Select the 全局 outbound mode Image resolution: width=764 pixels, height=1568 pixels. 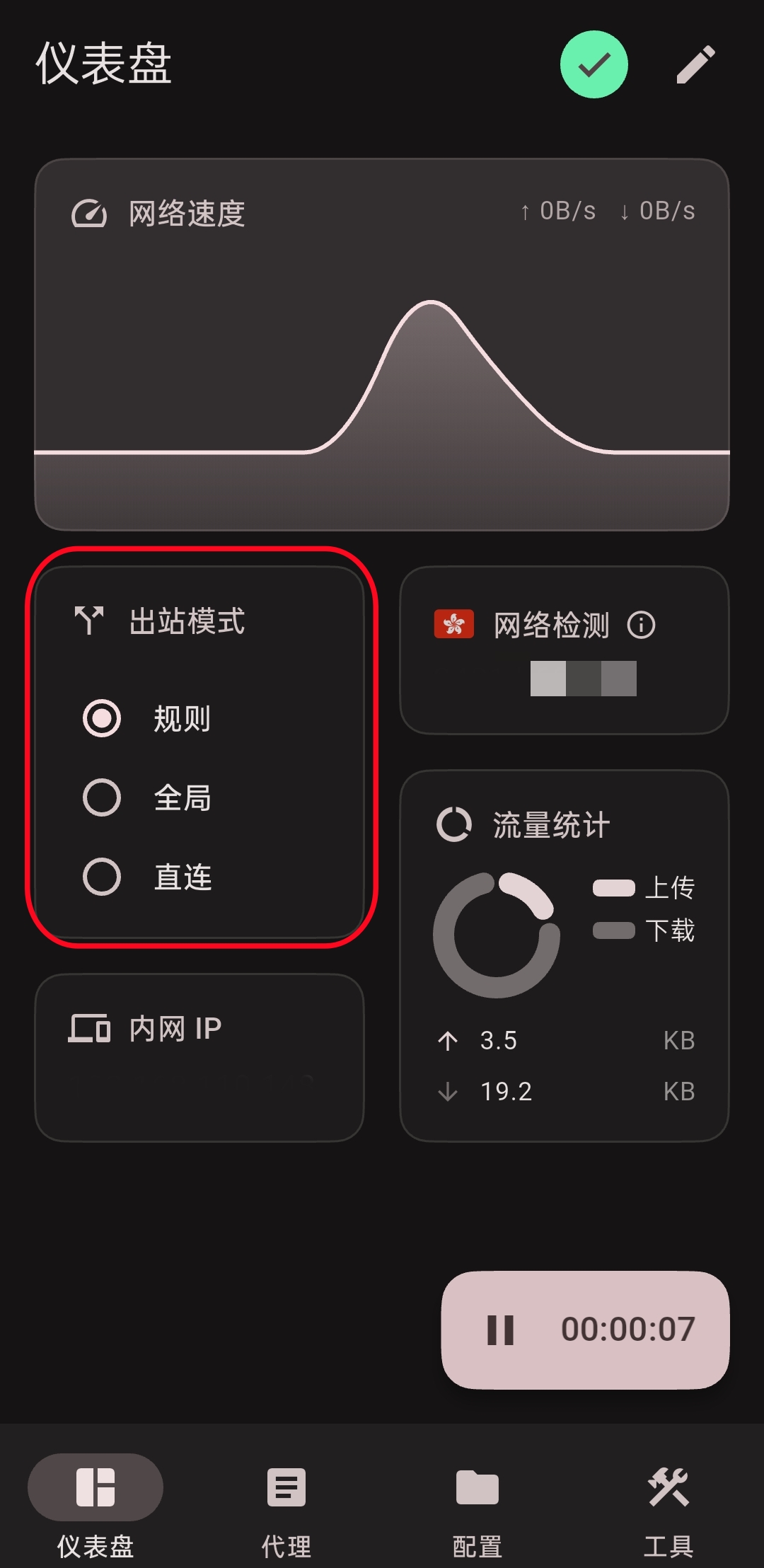click(x=103, y=797)
